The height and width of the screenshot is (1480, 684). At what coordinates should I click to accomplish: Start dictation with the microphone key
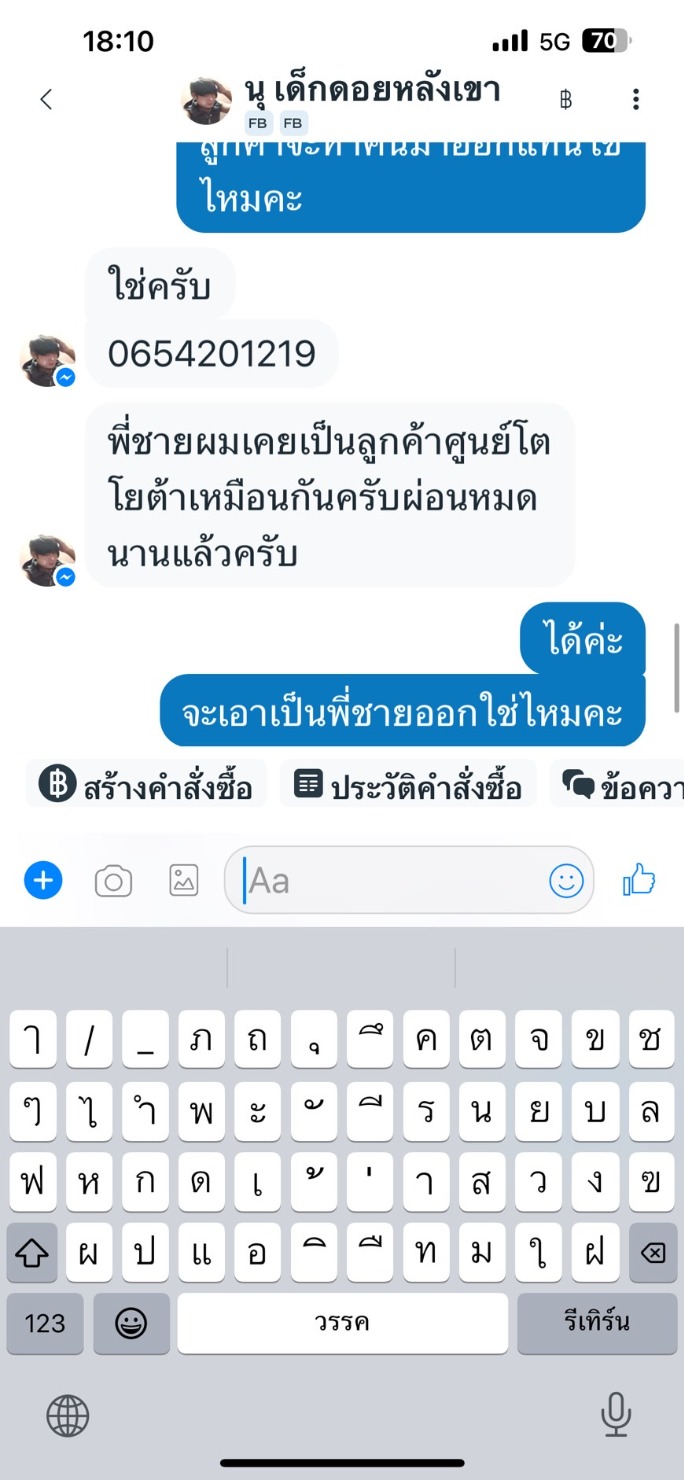pyautogui.click(x=615, y=1415)
